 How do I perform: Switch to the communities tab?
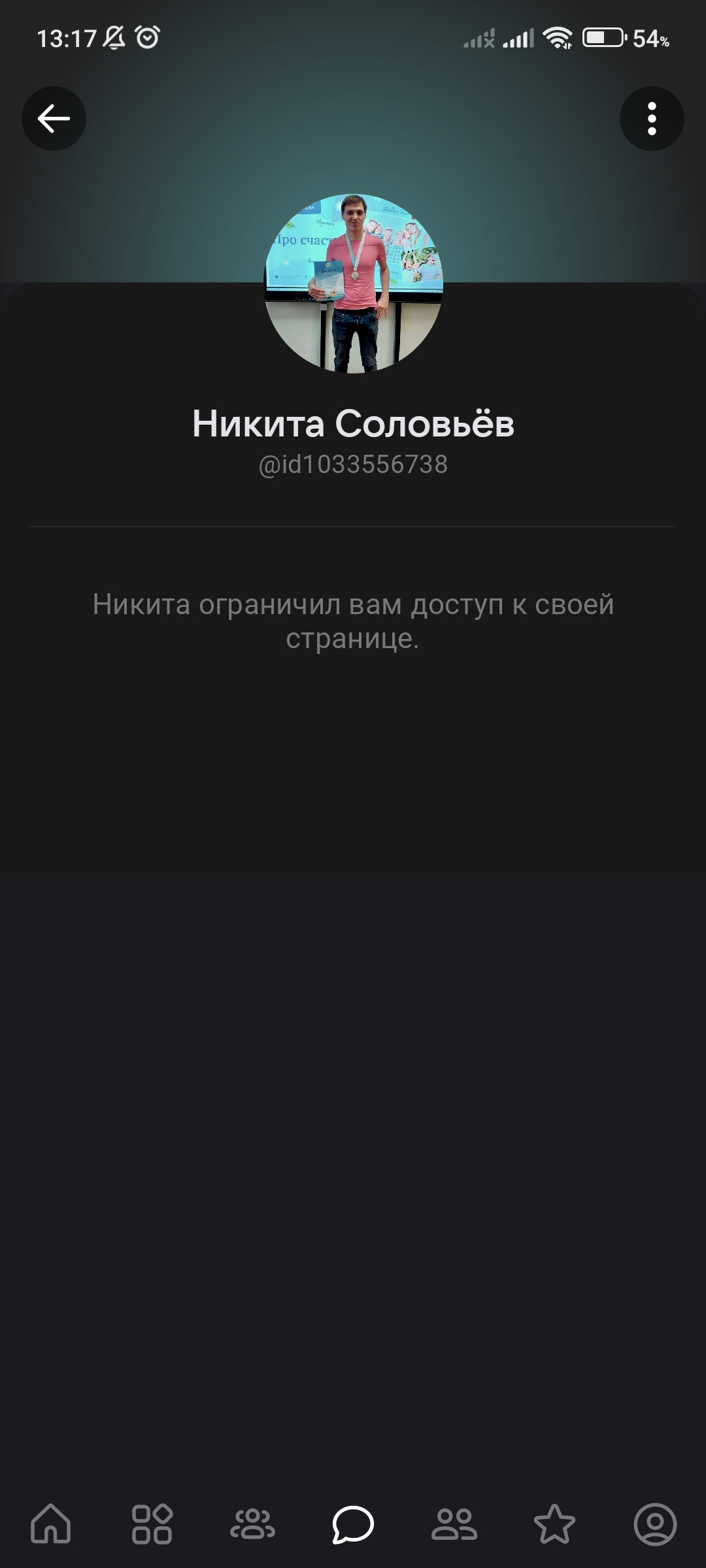pyautogui.click(x=252, y=1524)
